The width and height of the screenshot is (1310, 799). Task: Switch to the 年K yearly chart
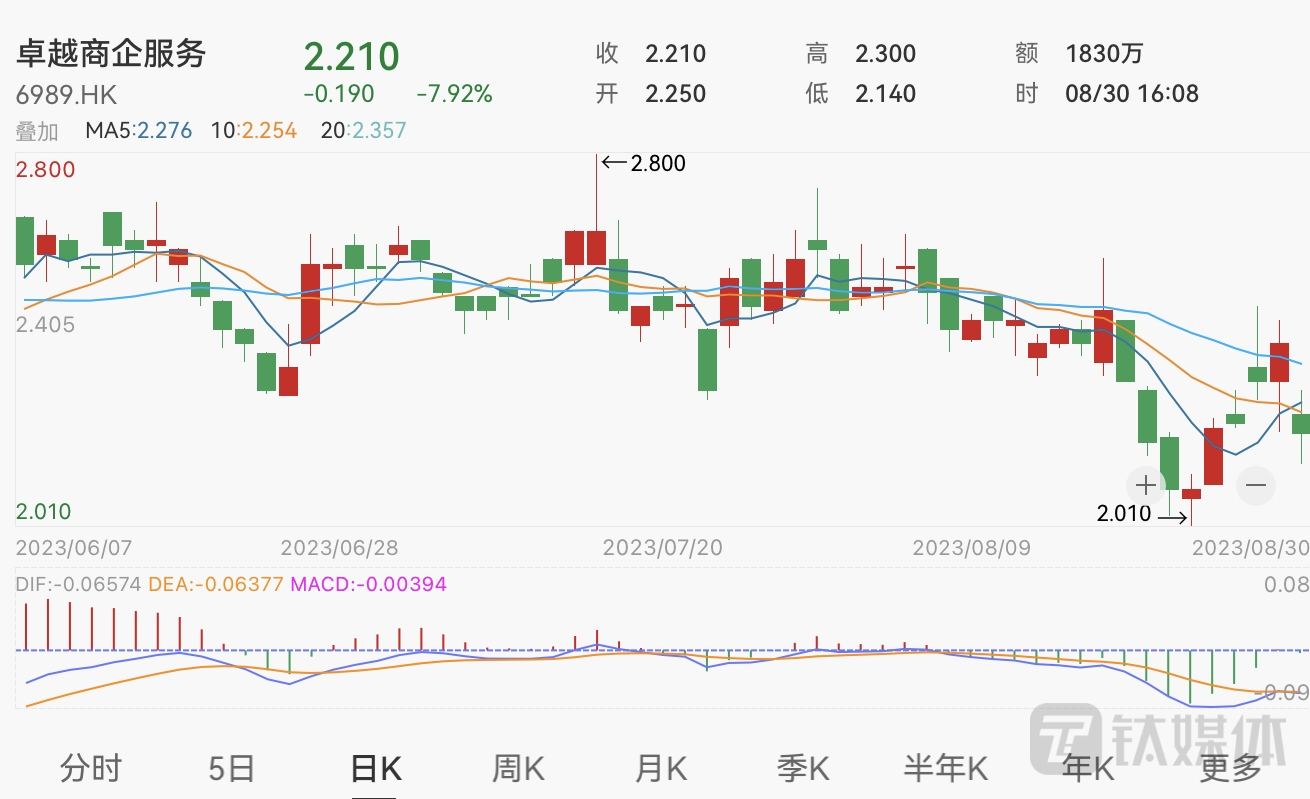click(x=1088, y=768)
